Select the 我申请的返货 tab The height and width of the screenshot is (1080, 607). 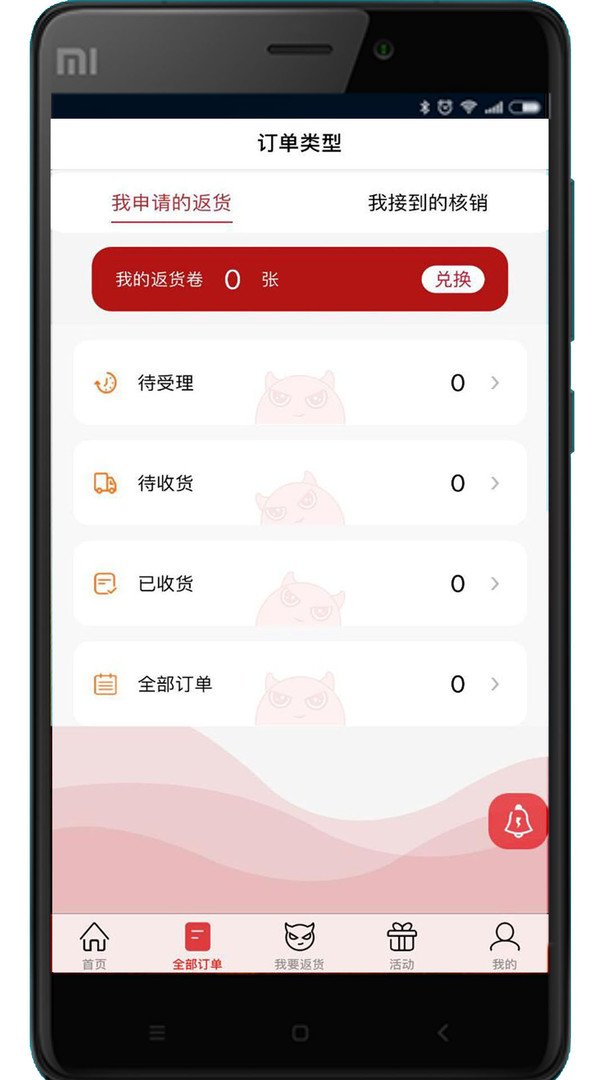[171, 203]
